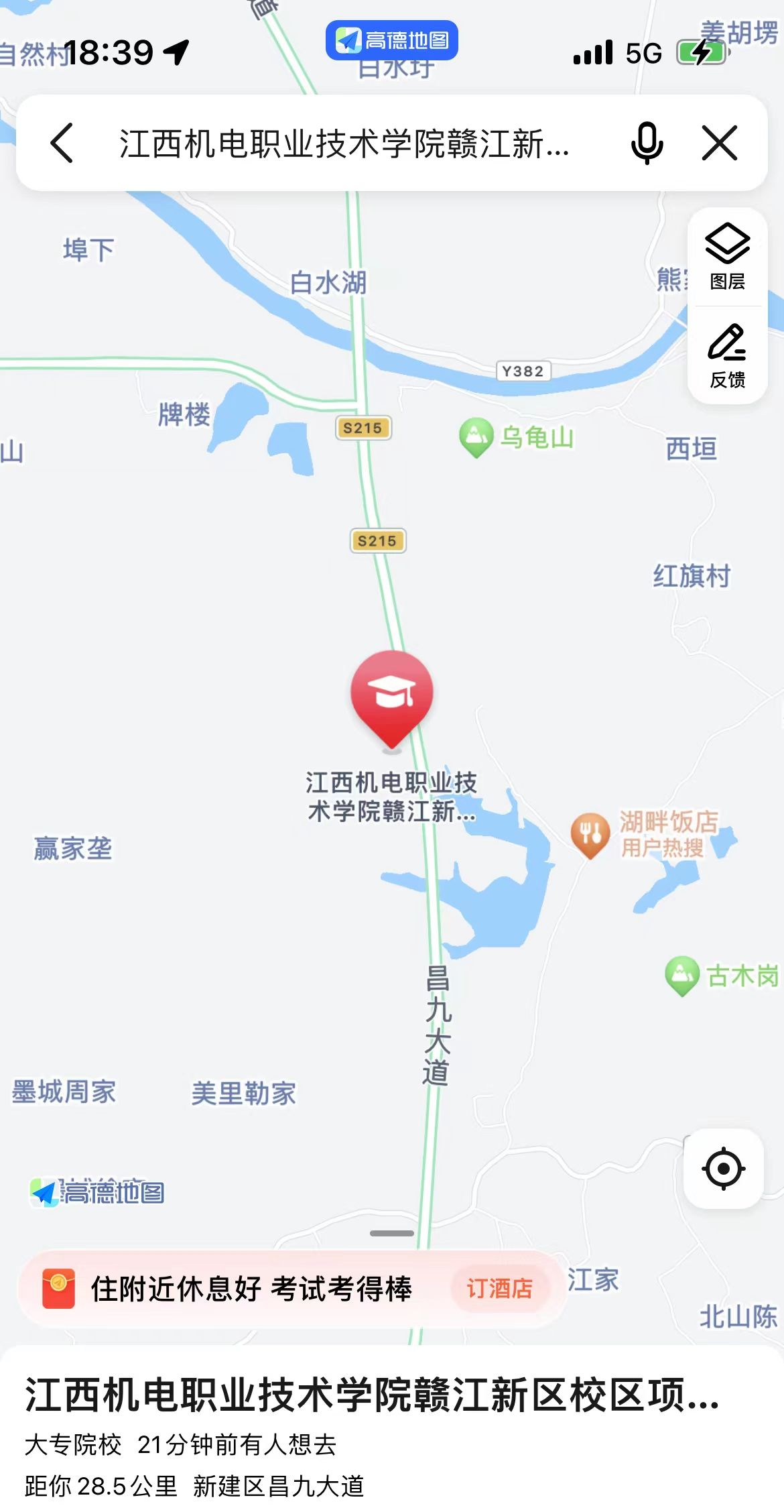Open the 图层 map layers option

[728, 257]
